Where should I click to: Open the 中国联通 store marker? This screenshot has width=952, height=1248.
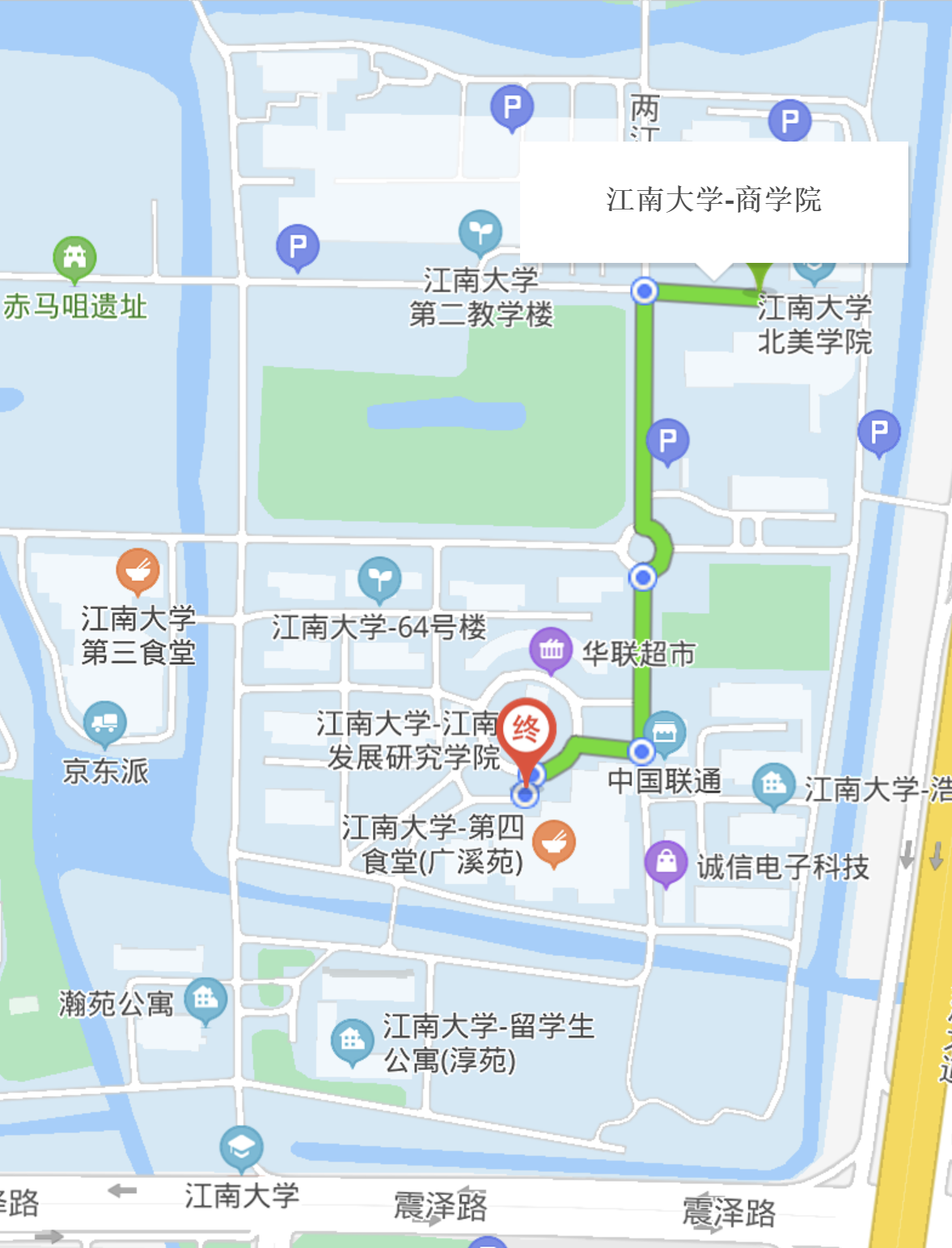point(665,732)
